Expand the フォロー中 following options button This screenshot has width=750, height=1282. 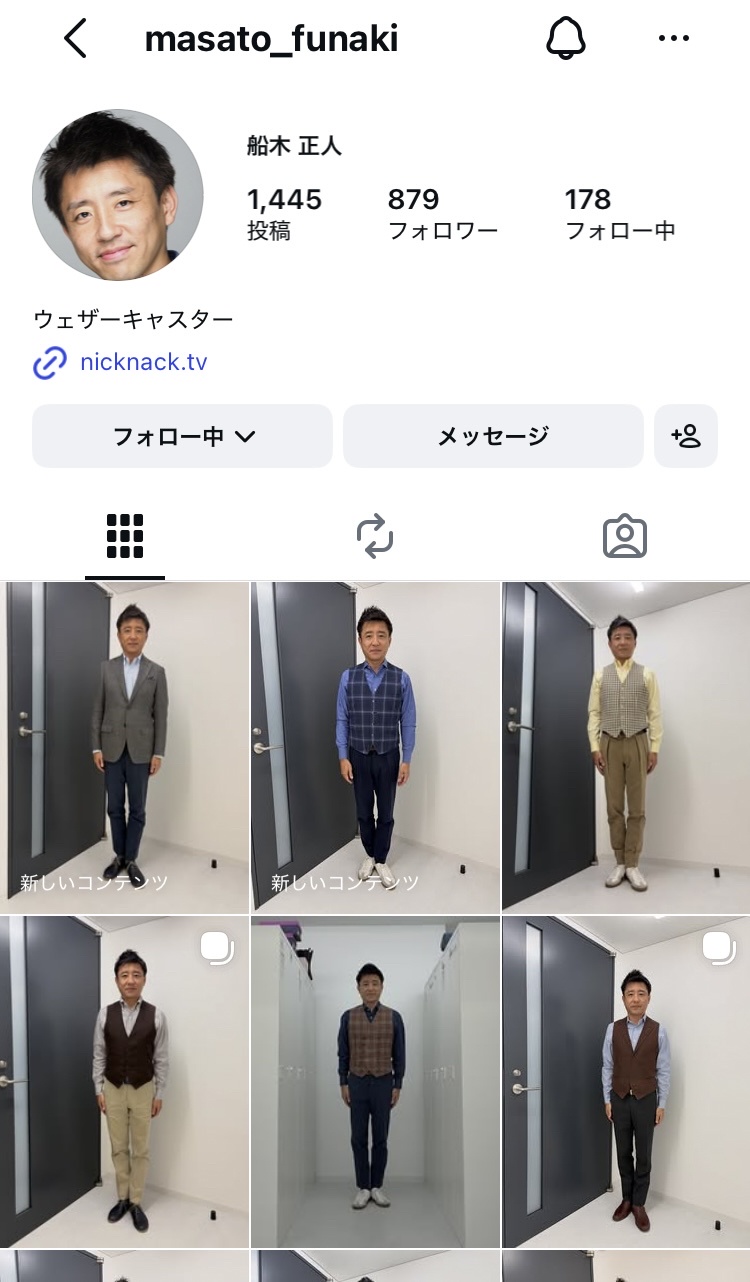click(182, 436)
